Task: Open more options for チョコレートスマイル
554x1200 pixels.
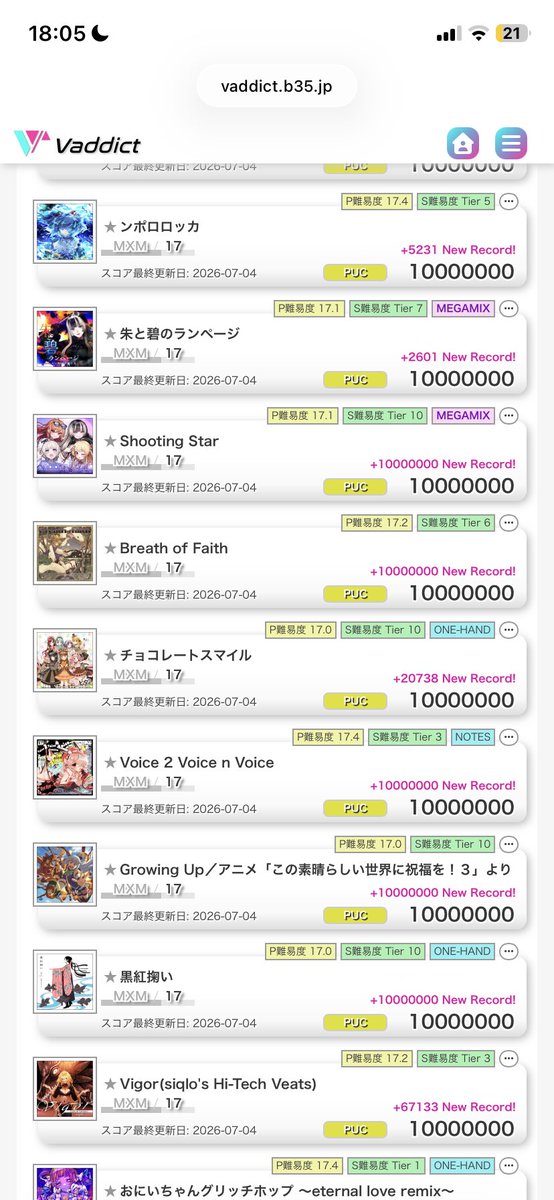Action: 508,630
